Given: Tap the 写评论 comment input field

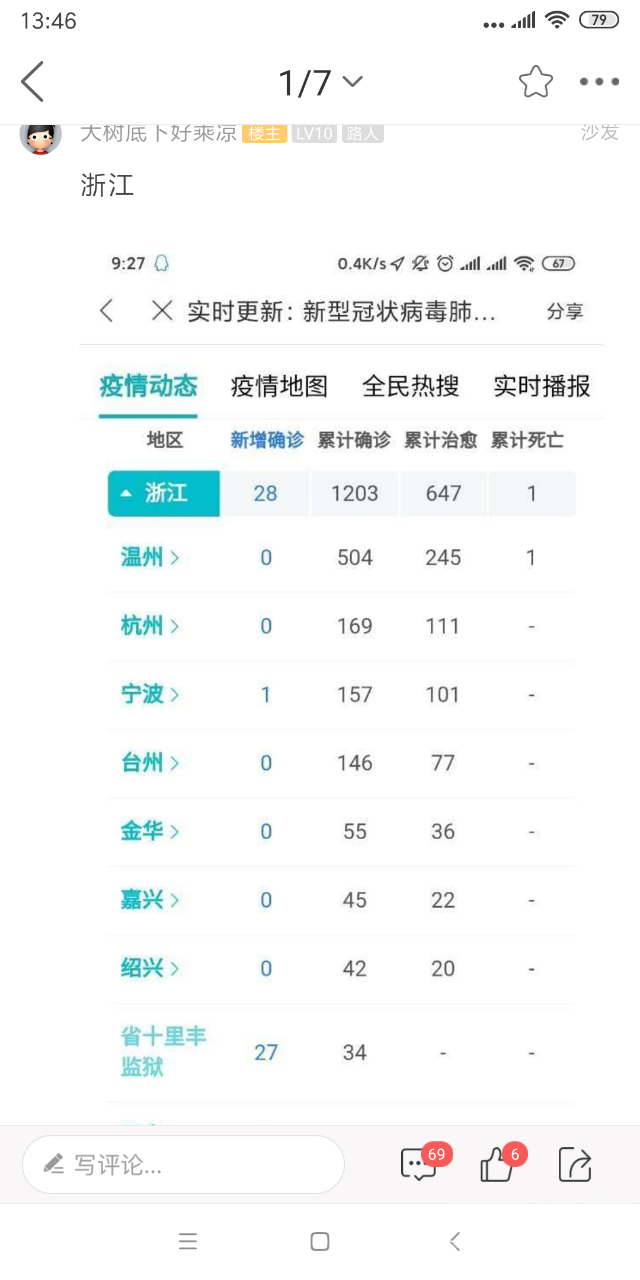Looking at the screenshot, I should 184,1164.
